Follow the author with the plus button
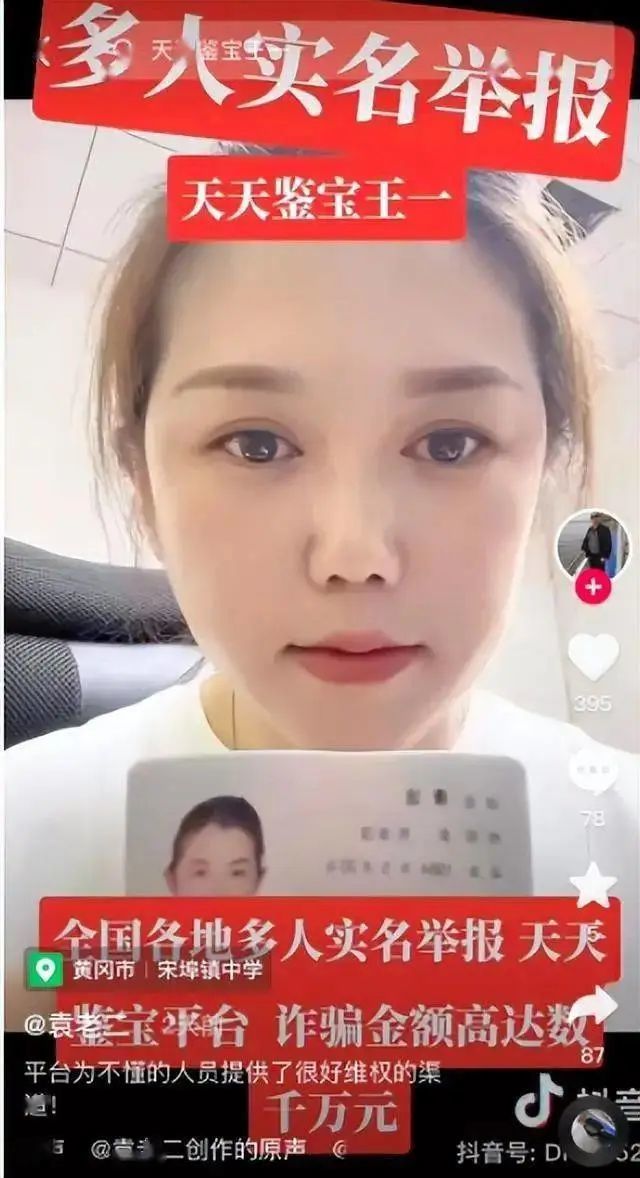 tap(593, 587)
